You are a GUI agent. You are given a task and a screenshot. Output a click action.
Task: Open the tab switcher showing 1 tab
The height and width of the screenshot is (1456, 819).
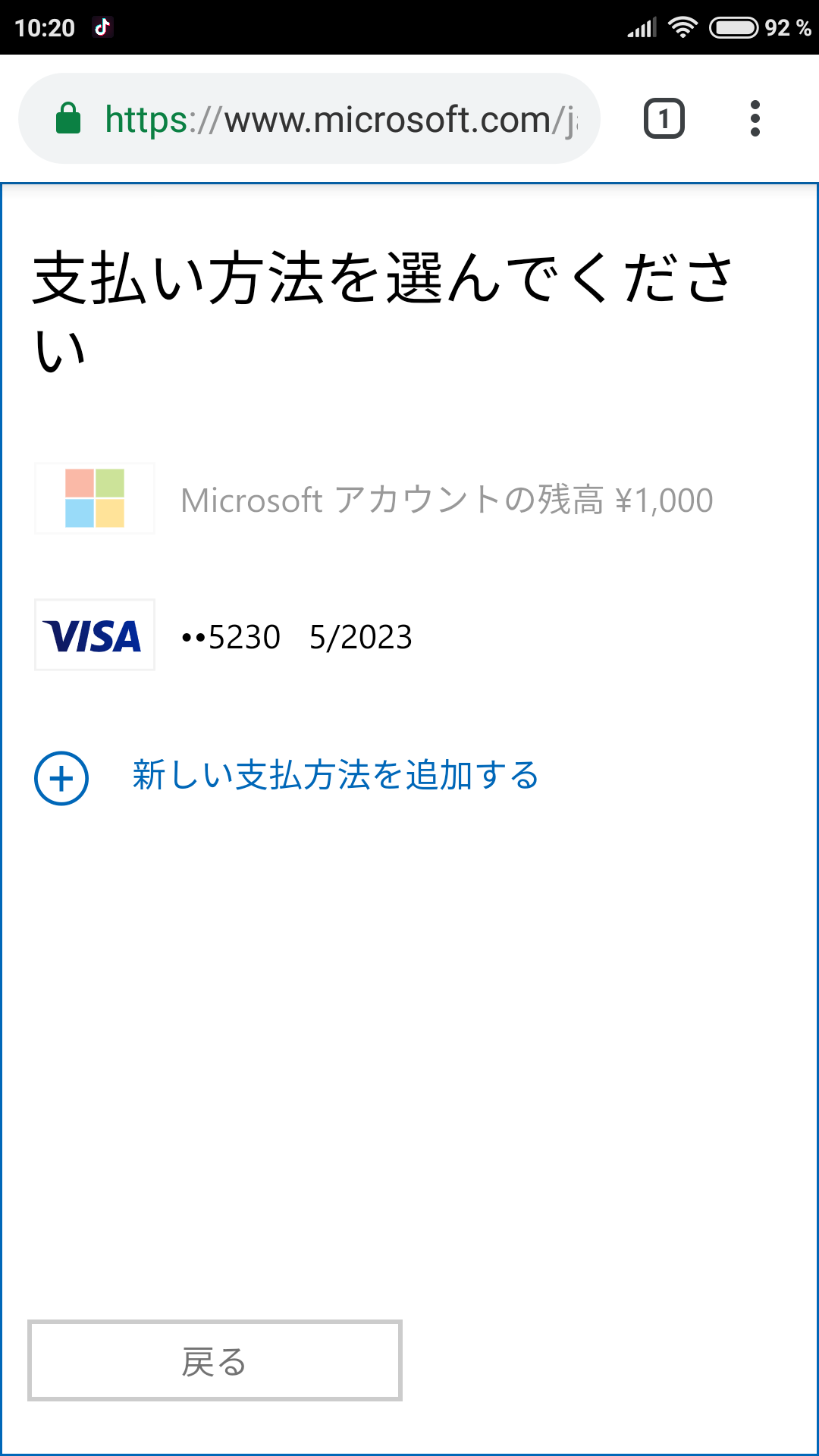coord(664,119)
